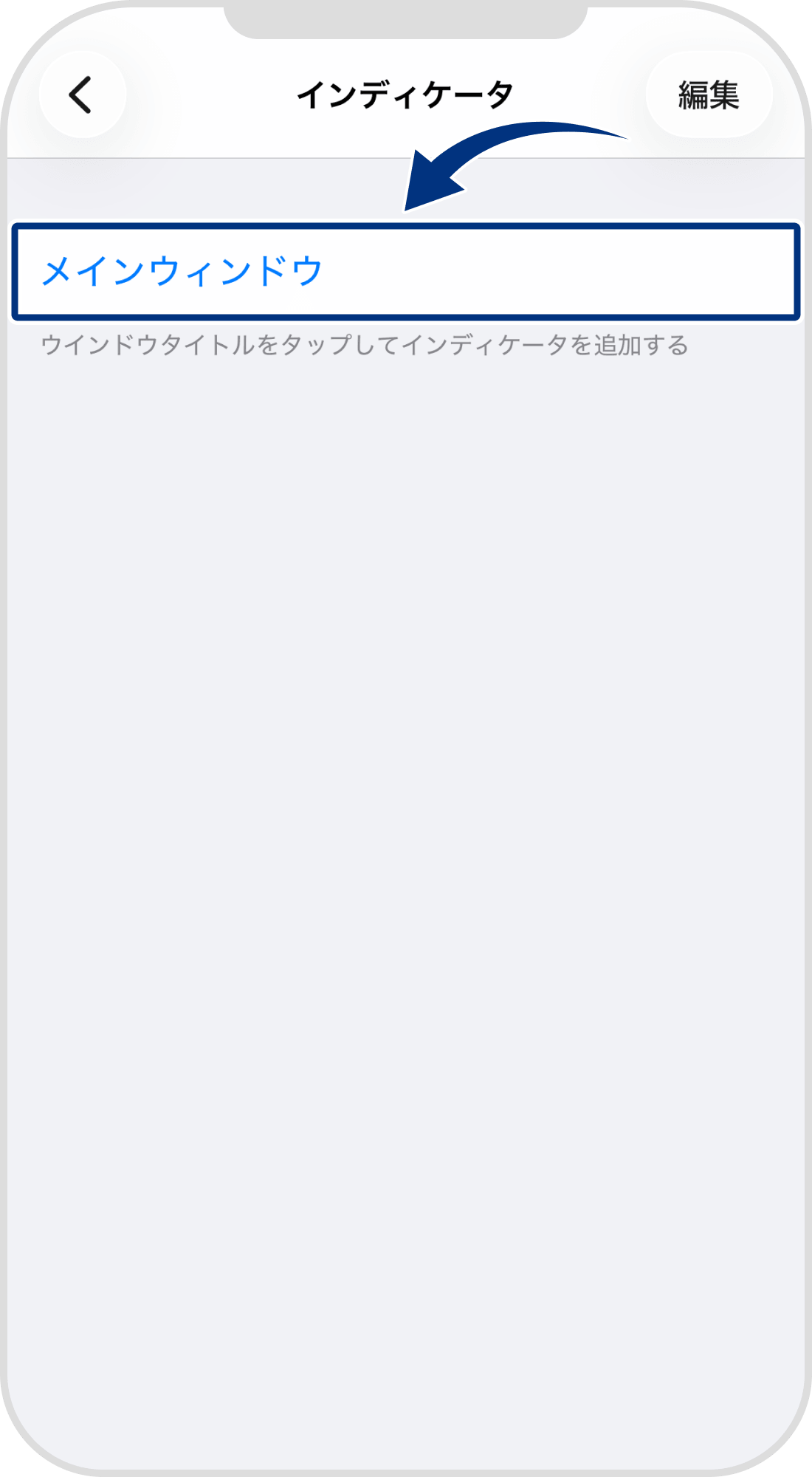Click the helper text below メインウィンドウ
The image size is (812, 1477).
click(x=367, y=342)
